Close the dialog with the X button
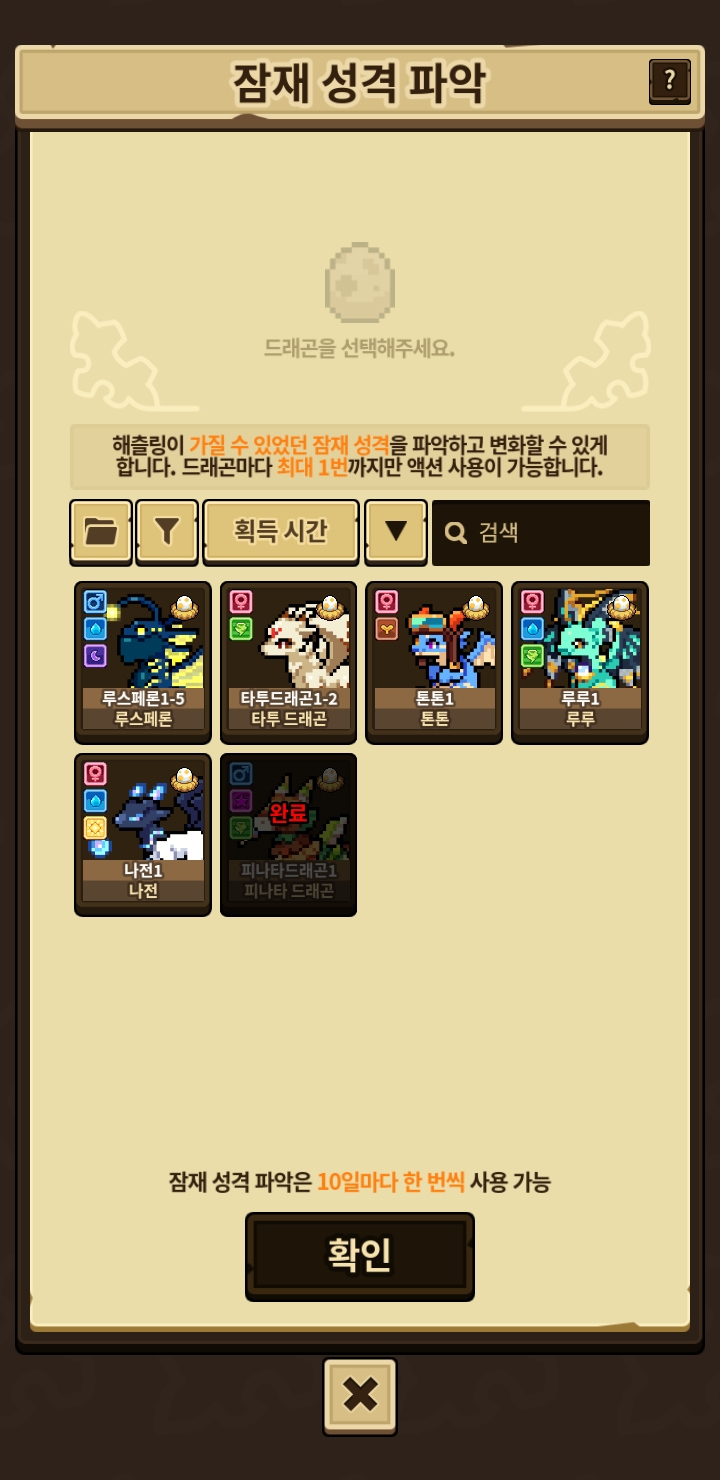The height and width of the screenshot is (1480, 720). pos(360,1396)
